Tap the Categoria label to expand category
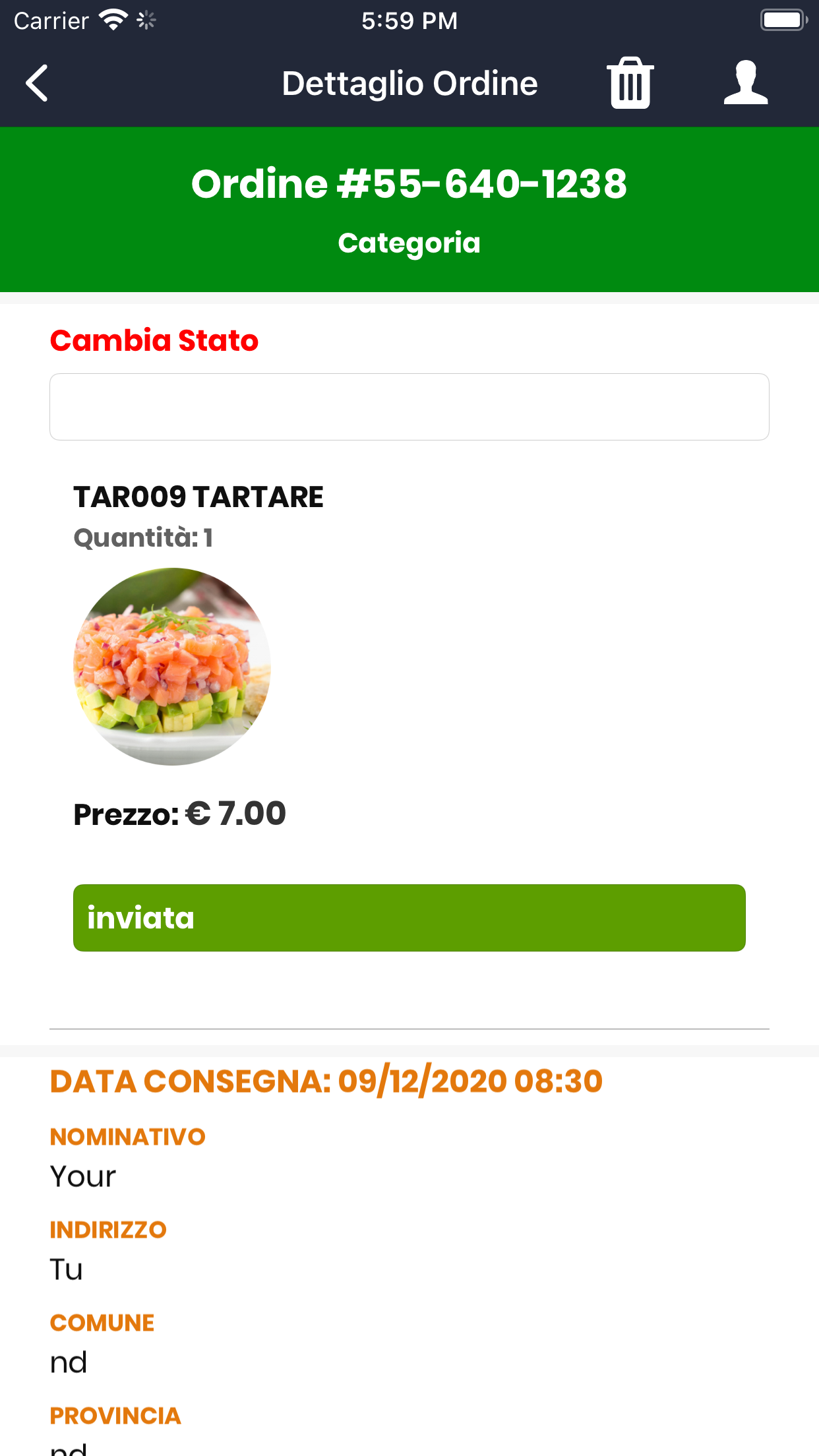This screenshot has height=1456, width=819. (409, 241)
